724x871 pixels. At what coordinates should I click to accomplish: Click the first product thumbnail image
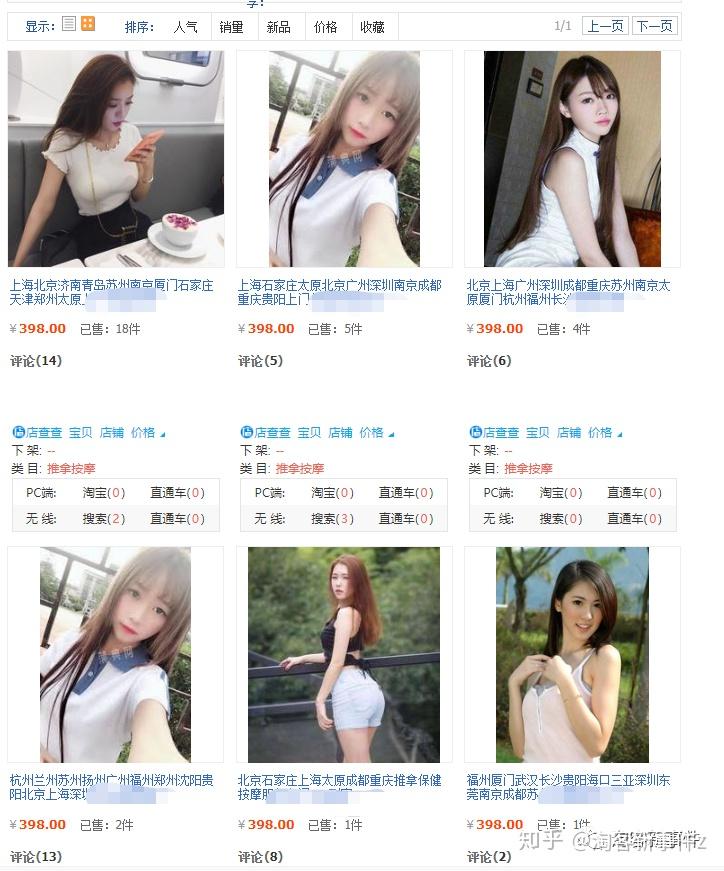114,158
